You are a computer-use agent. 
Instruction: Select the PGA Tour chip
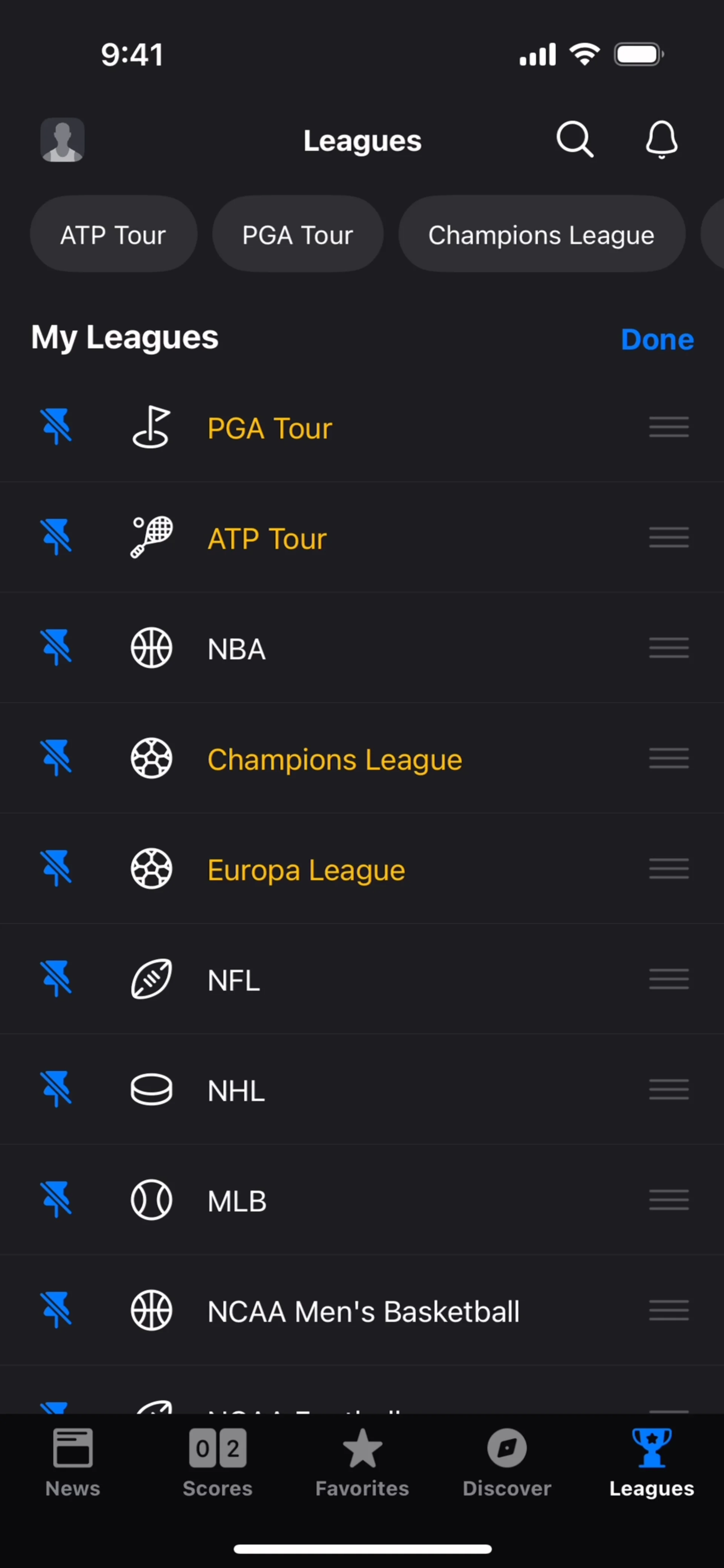298,235
